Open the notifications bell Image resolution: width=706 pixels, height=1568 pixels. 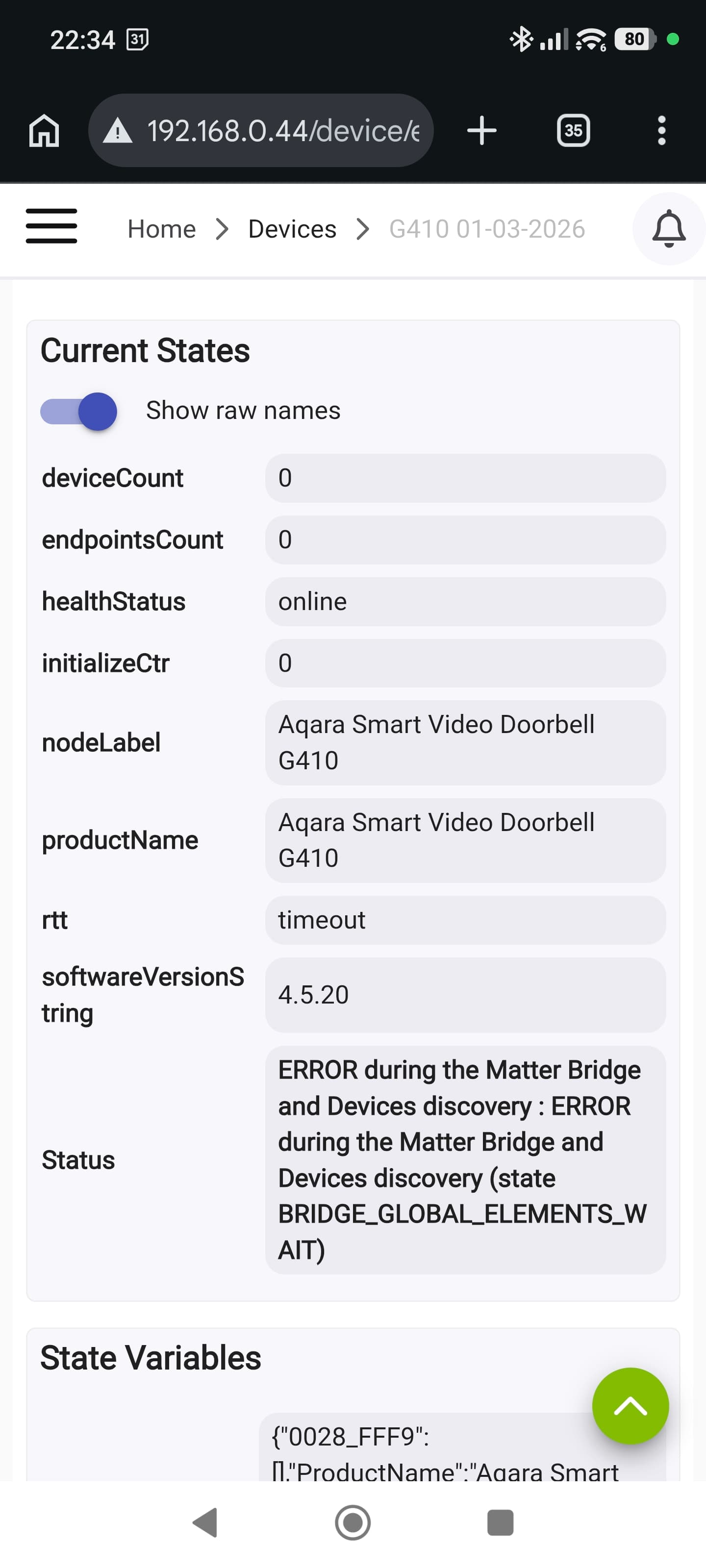pyautogui.click(x=668, y=229)
